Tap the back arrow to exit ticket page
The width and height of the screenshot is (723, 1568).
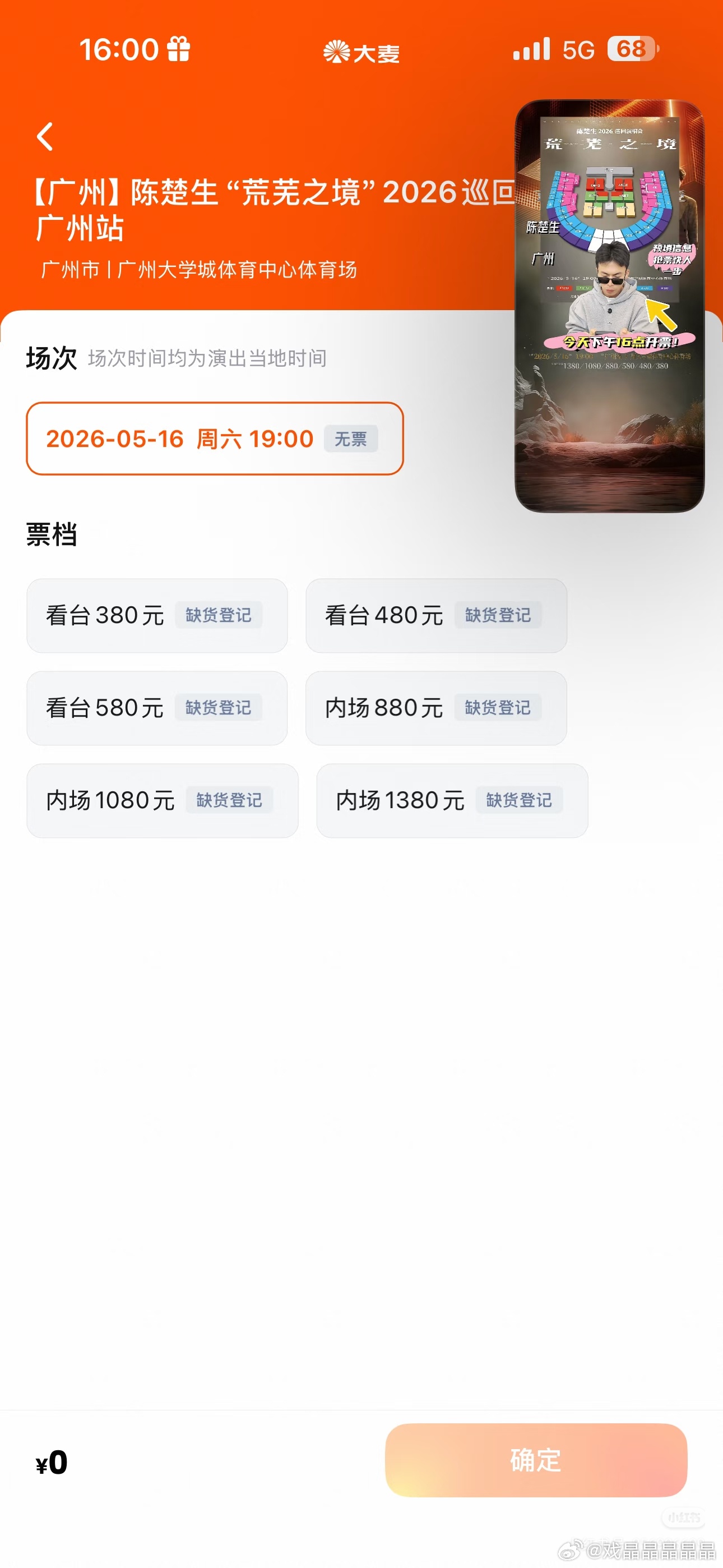(x=44, y=137)
